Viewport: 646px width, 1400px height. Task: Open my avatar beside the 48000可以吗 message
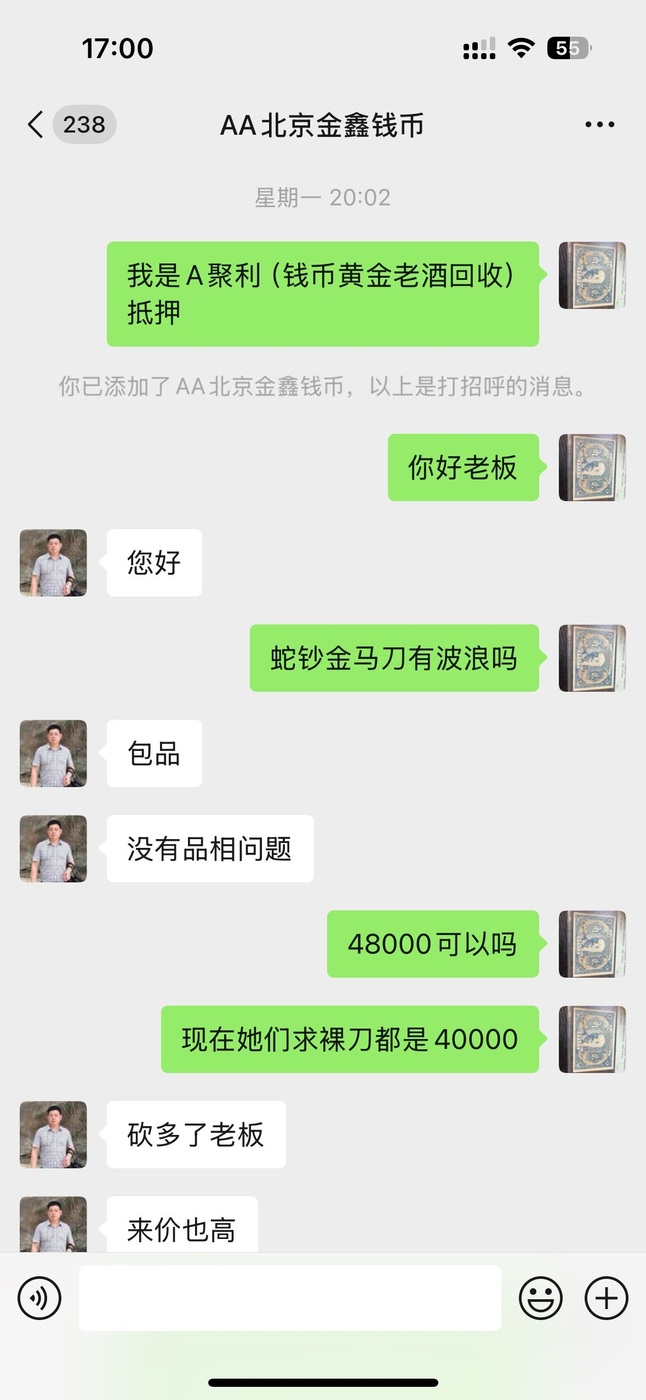tap(592, 944)
